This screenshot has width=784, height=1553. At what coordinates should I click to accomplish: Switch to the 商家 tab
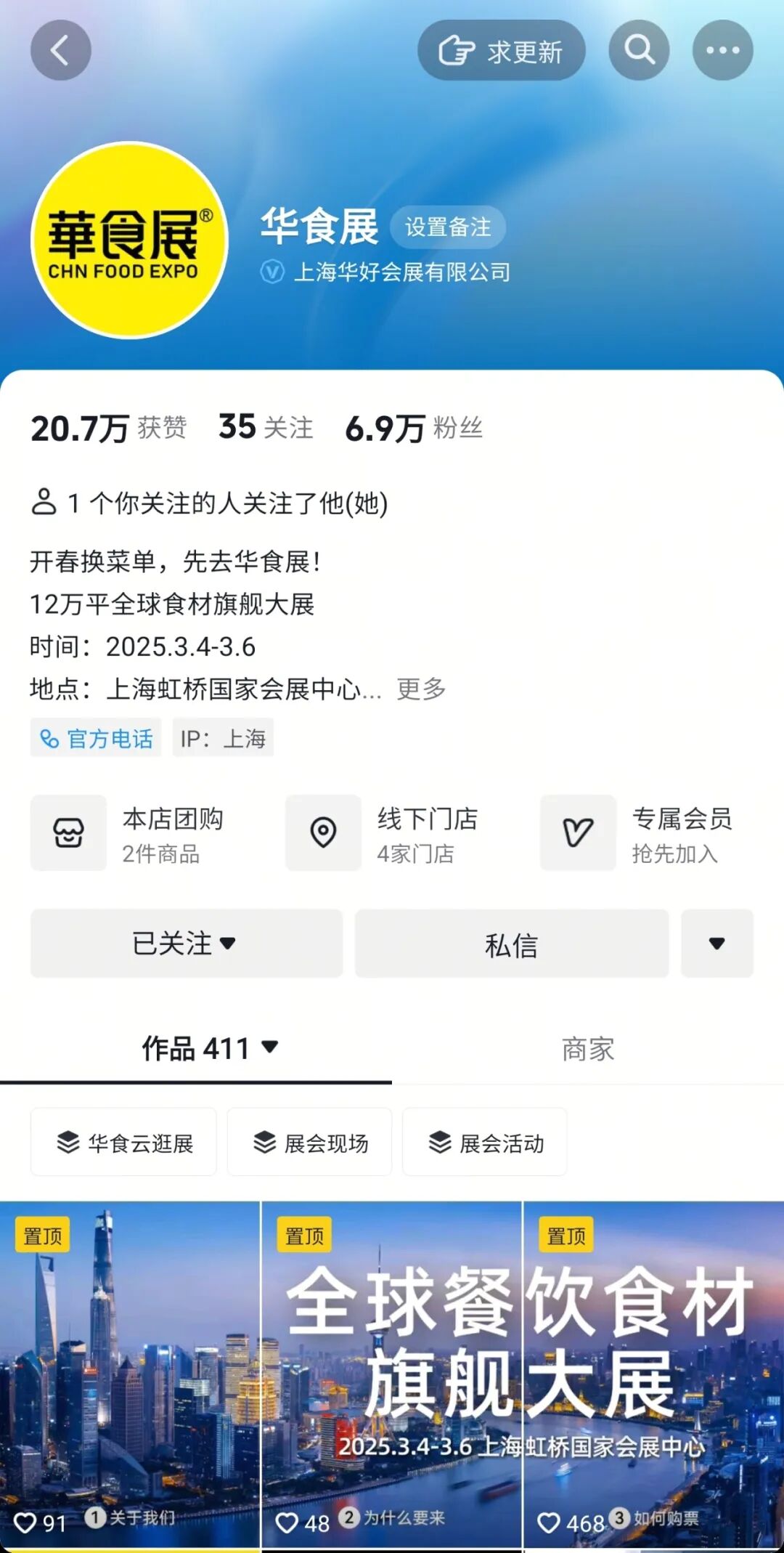point(587,1049)
